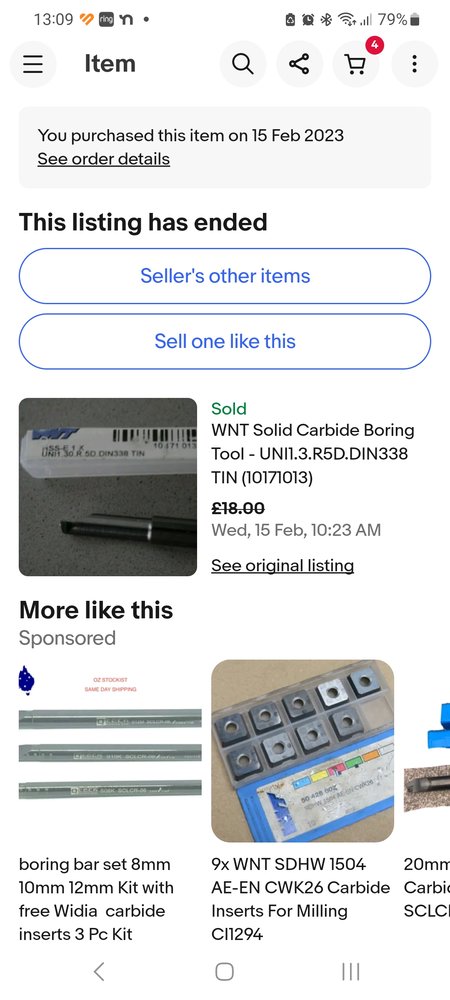The height and width of the screenshot is (1000, 450).
Task: Open the WNT boring tool product image
Action: click(x=108, y=487)
